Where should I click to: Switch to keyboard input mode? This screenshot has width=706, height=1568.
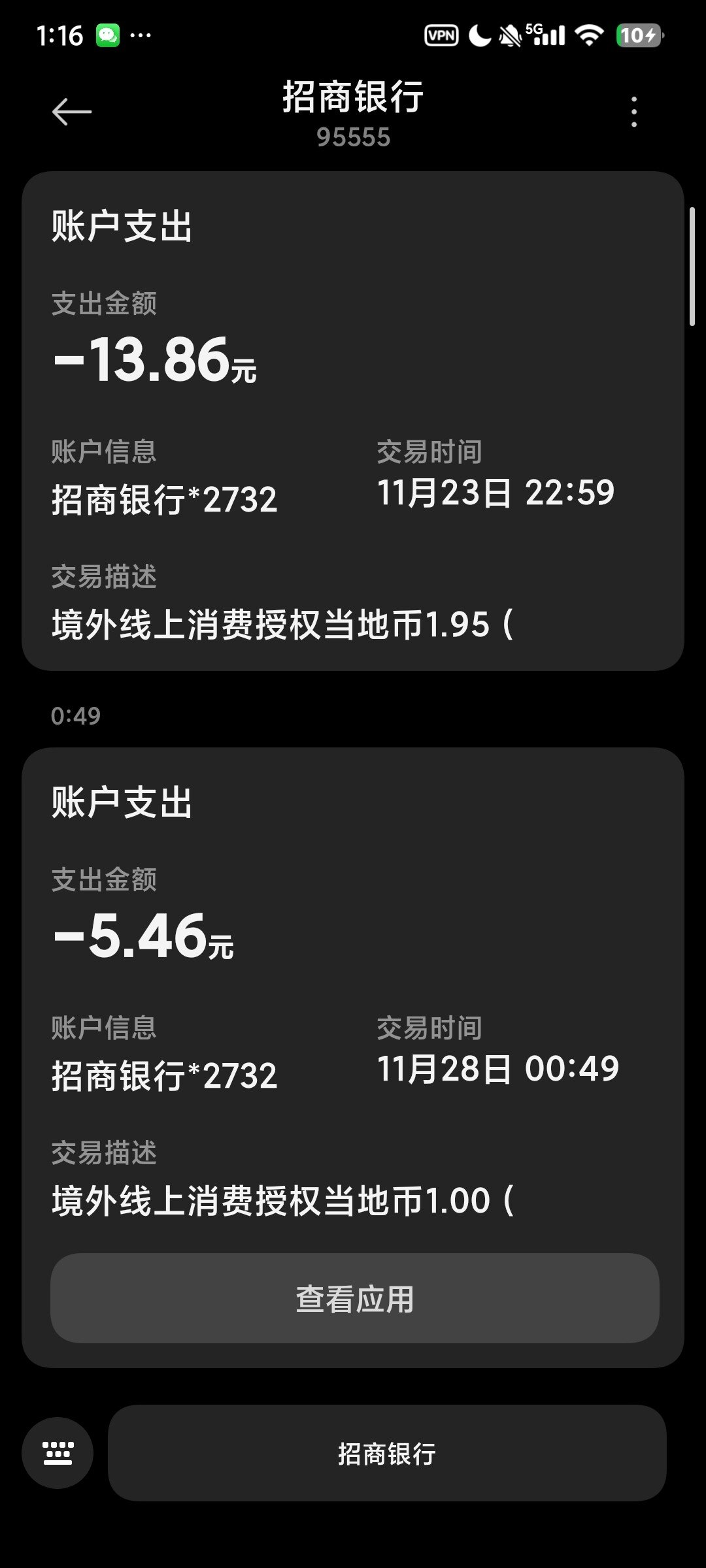click(58, 1453)
